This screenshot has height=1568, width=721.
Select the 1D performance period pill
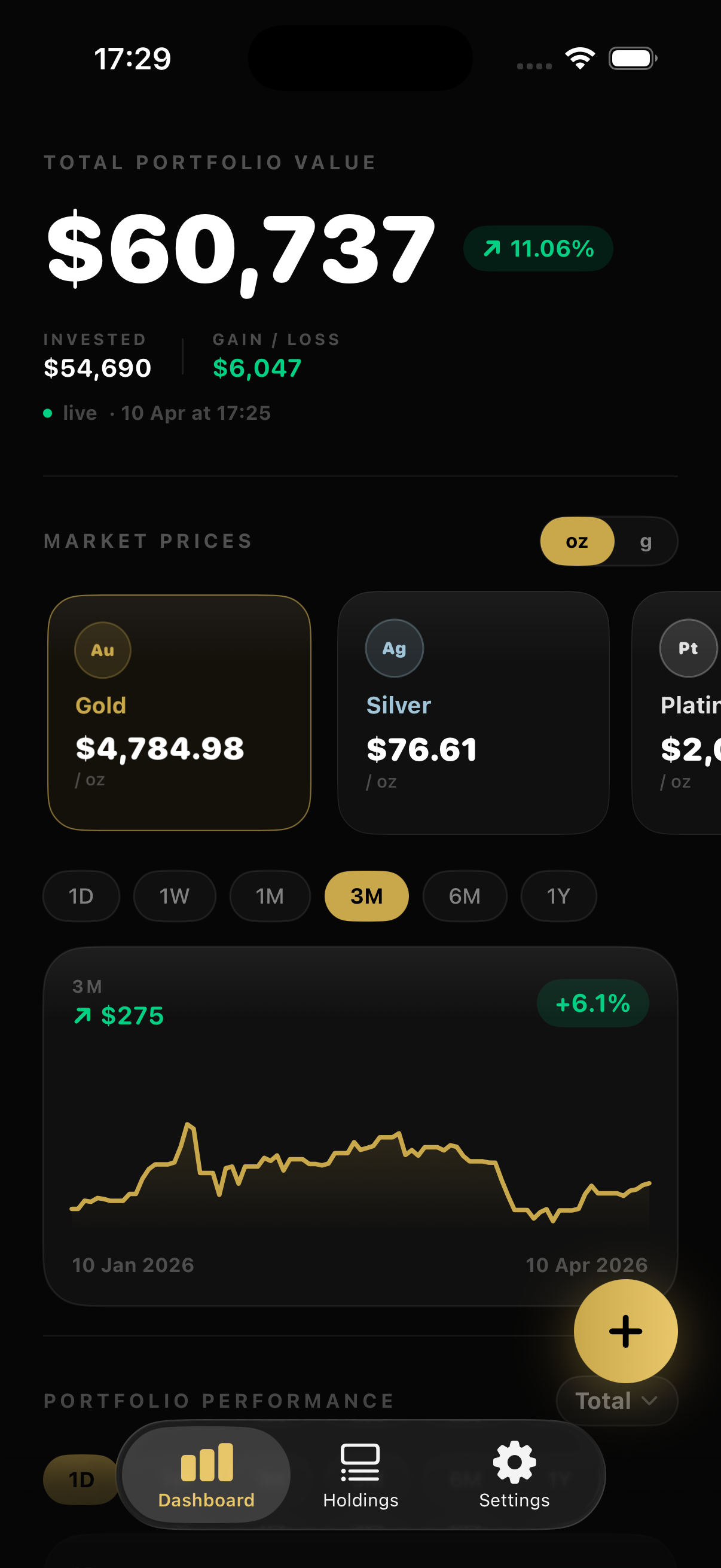tap(80, 1480)
